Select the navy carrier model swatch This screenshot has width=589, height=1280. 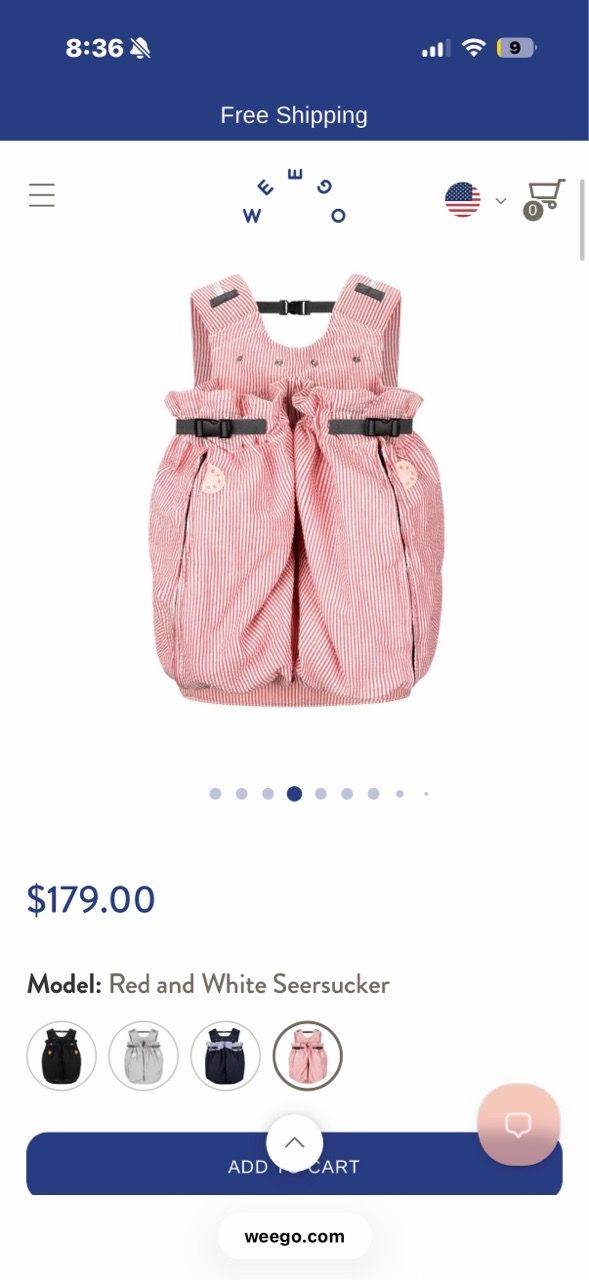[x=225, y=1056]
